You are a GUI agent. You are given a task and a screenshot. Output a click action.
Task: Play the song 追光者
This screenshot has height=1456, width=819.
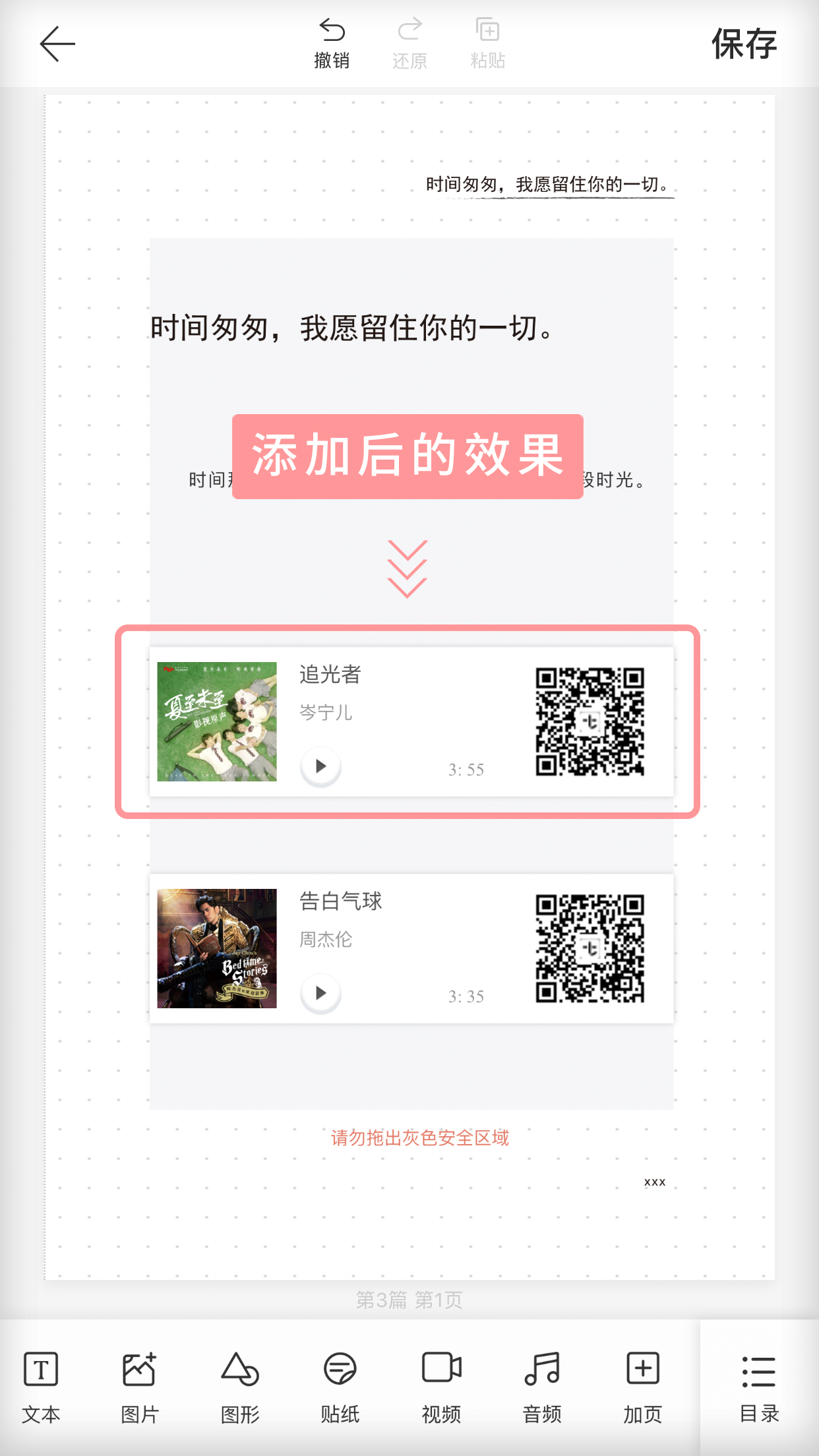click(x=320, y=766)
